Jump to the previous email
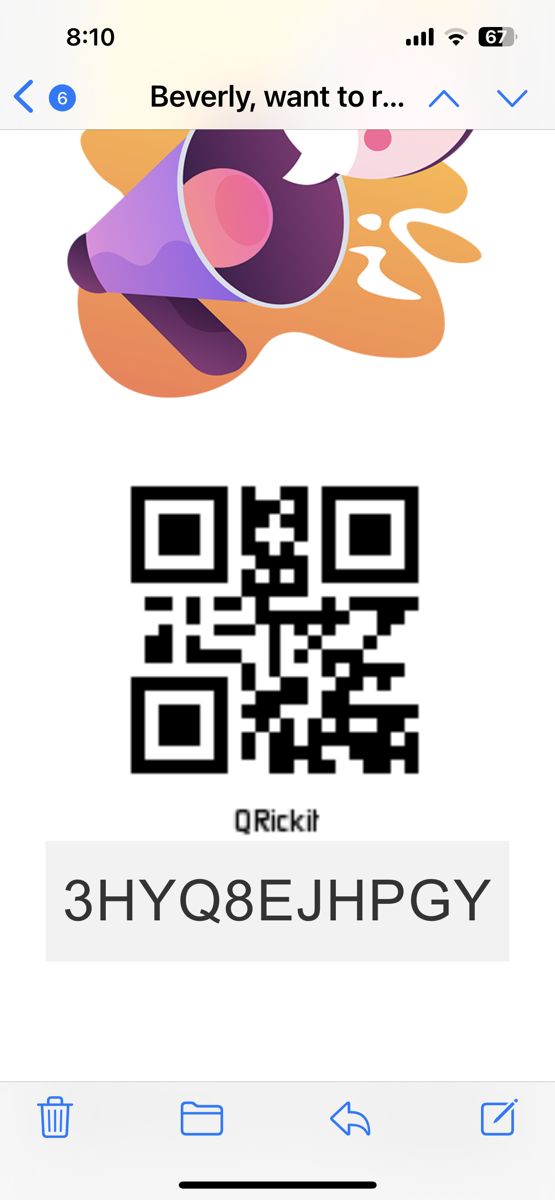The height and width of the screenshot is (1200, 555). 443,98
